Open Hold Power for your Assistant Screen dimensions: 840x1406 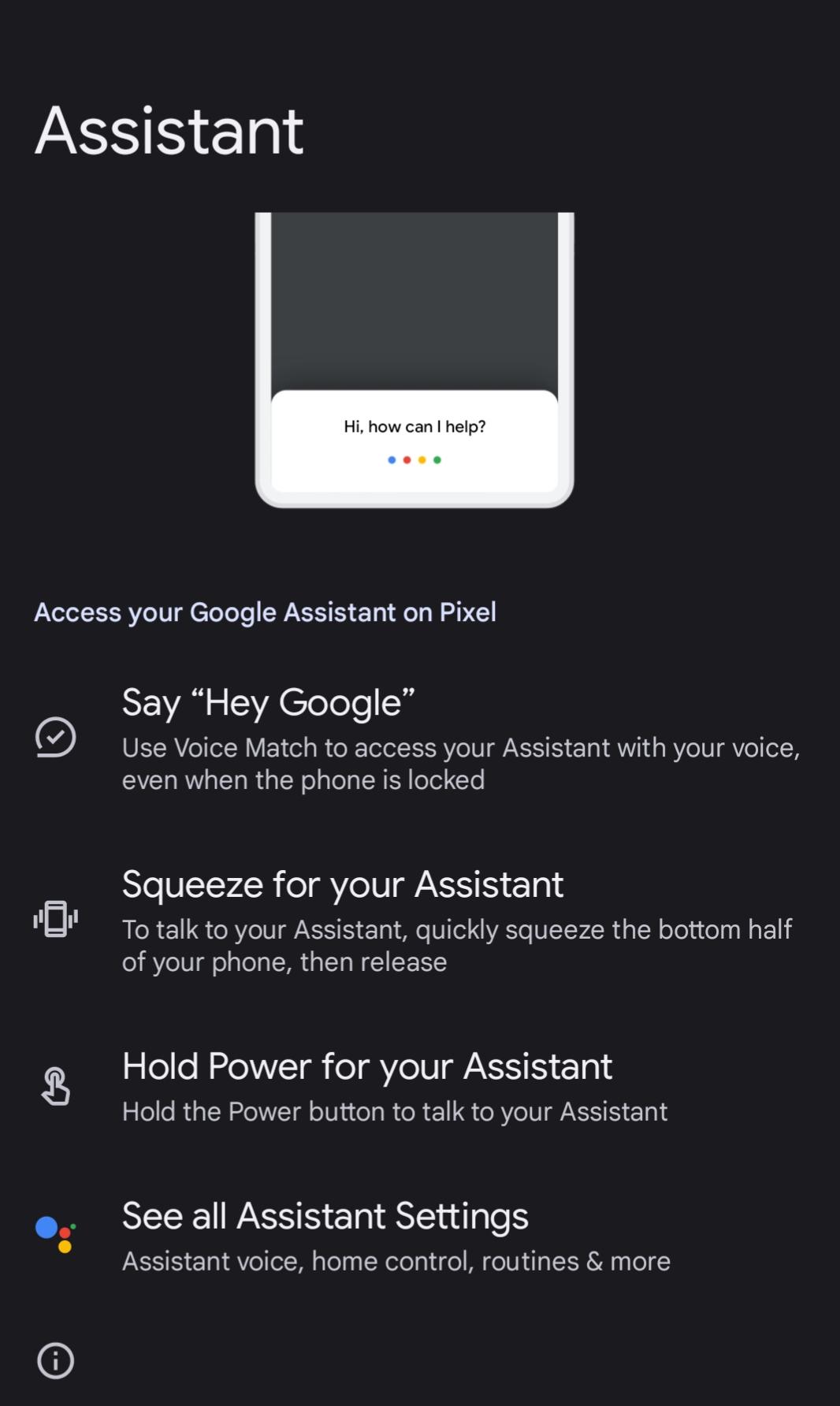(420, 1086)
